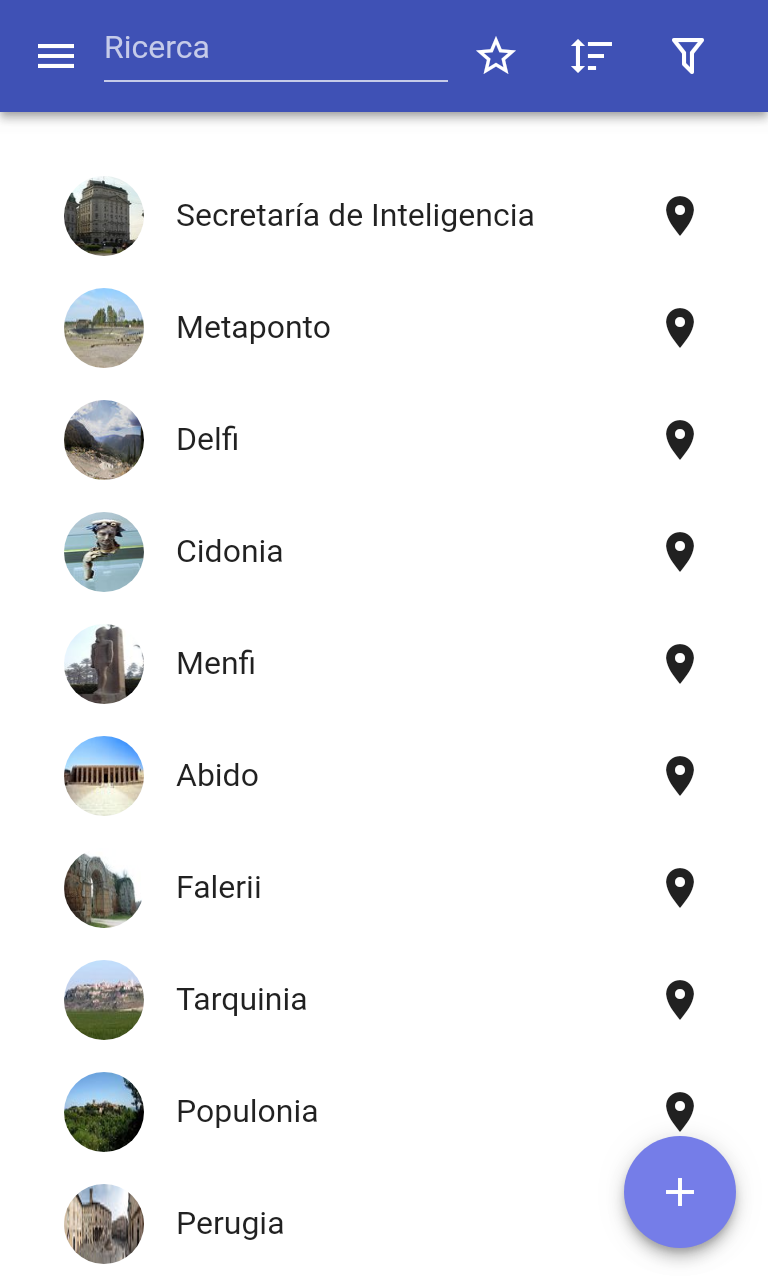Select Perugia from the list
This screenshot has height=1280, width=768.
pyautogui.click(x=230, y=1224)
